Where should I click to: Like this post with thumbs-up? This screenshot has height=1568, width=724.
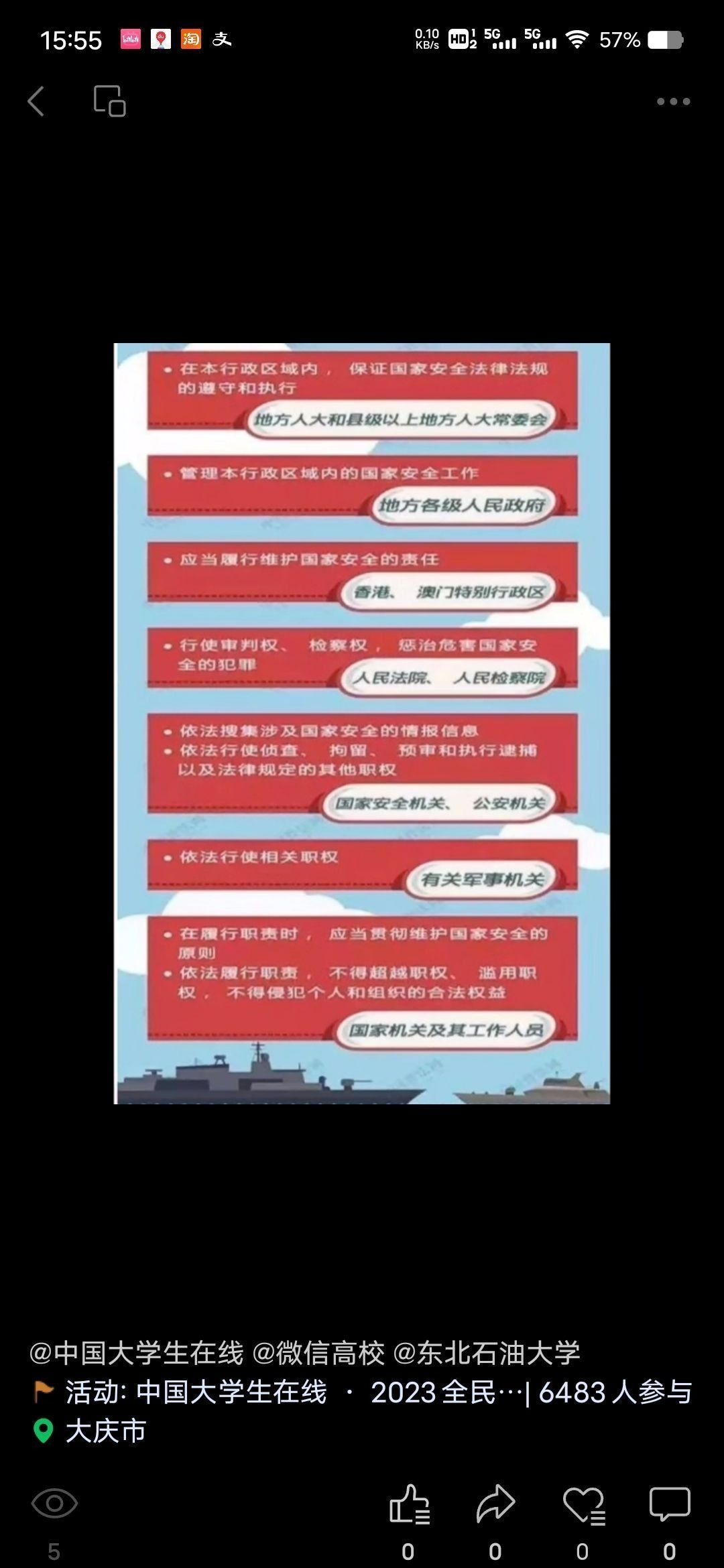[409, 1505]
